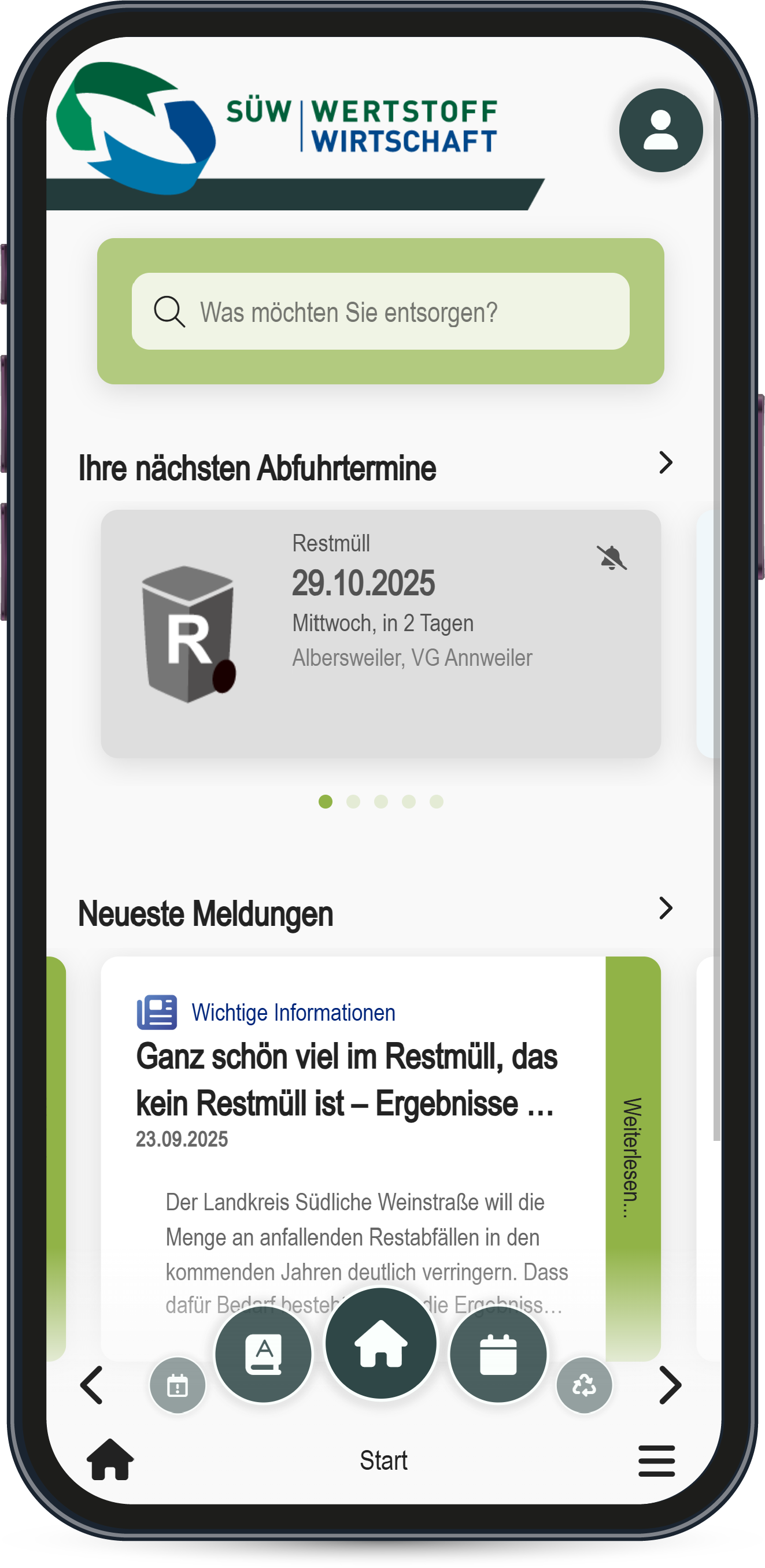Open the recycling shortcut

(x=584, y=1385)
